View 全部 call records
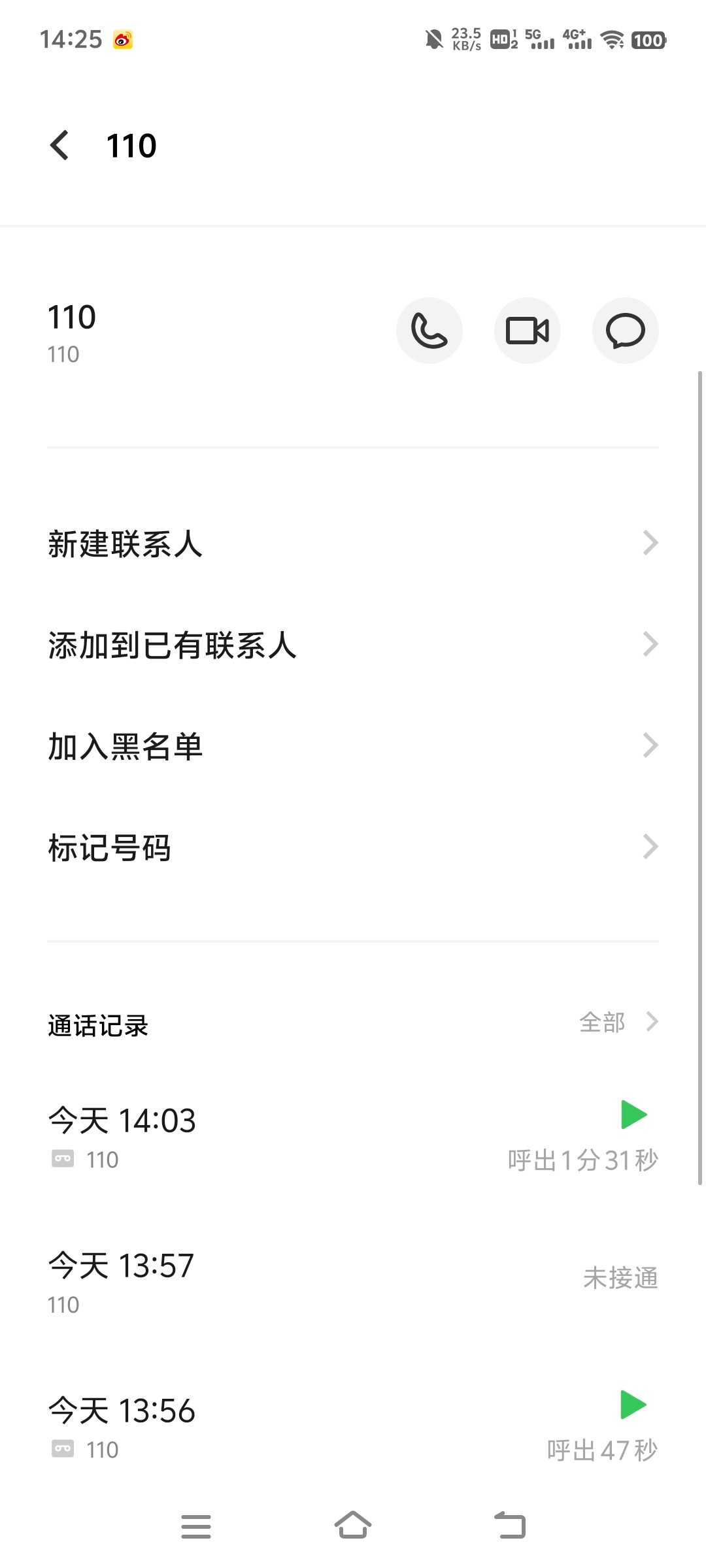 [x=618, y=1022]
